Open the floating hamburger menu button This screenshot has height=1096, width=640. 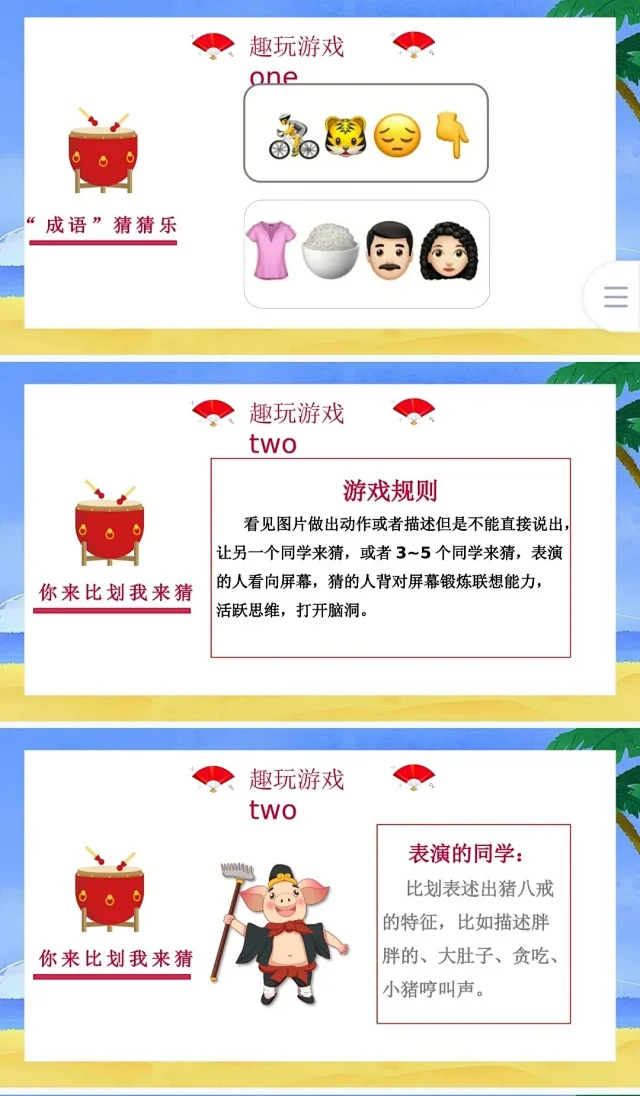[615, 297]
